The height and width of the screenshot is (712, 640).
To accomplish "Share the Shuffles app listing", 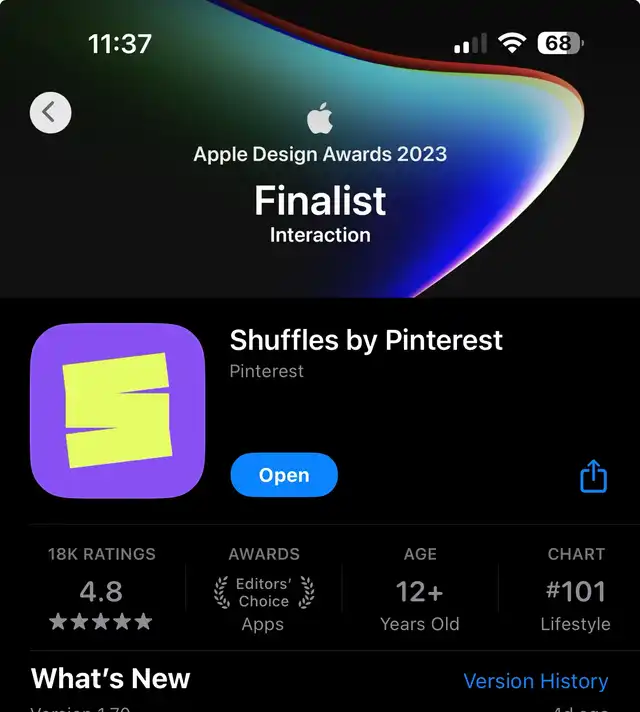I will [x=593, y=476].
